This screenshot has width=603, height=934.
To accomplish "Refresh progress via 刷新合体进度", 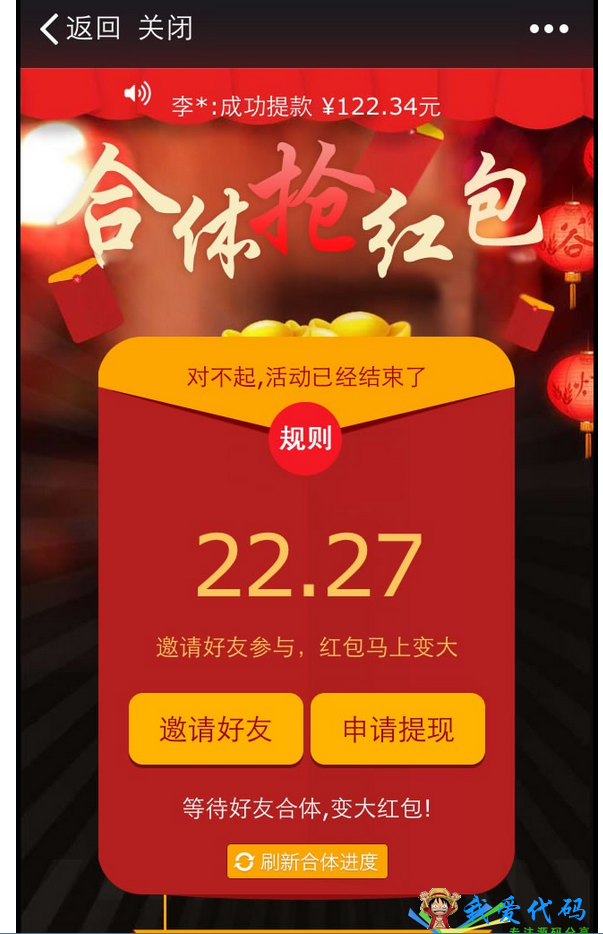I will (307, 861).
